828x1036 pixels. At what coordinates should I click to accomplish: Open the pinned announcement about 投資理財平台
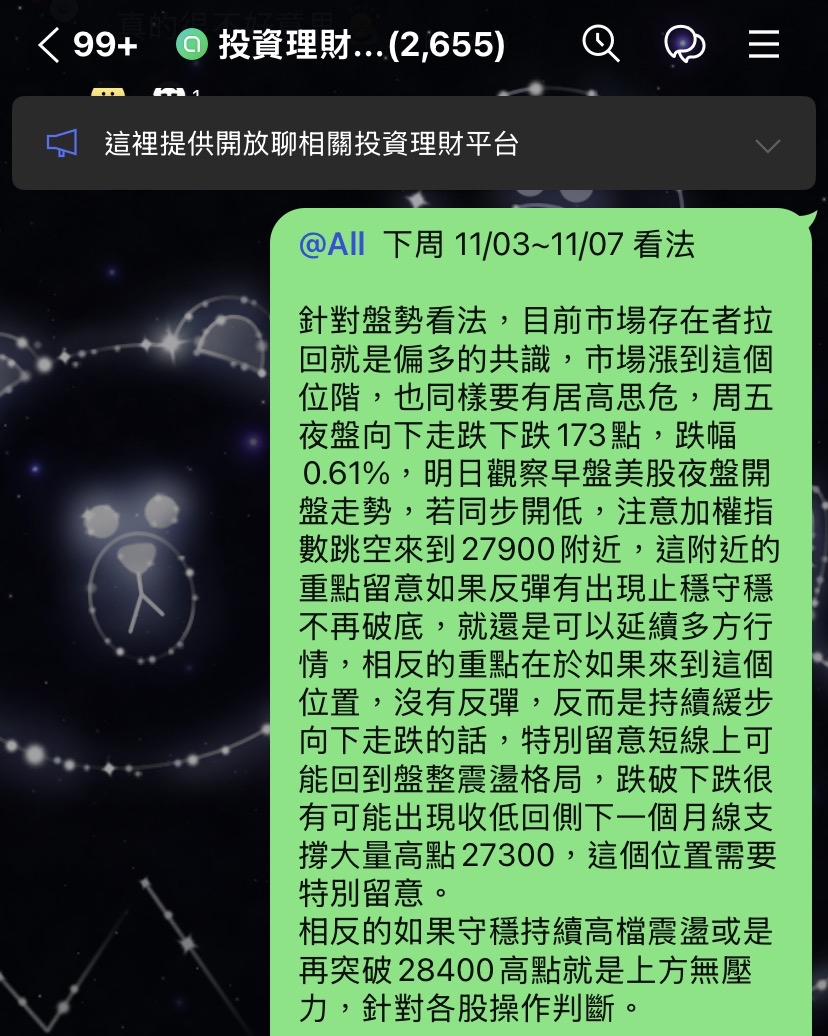pyautogui.click(x=414, y=143)
